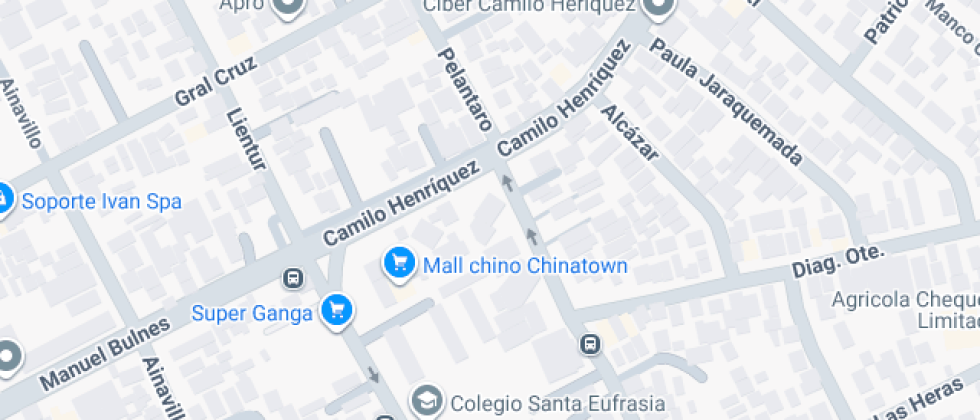The image size is (980, 420).
Task: Open the Apro place pin
Action: pos(289,8)
